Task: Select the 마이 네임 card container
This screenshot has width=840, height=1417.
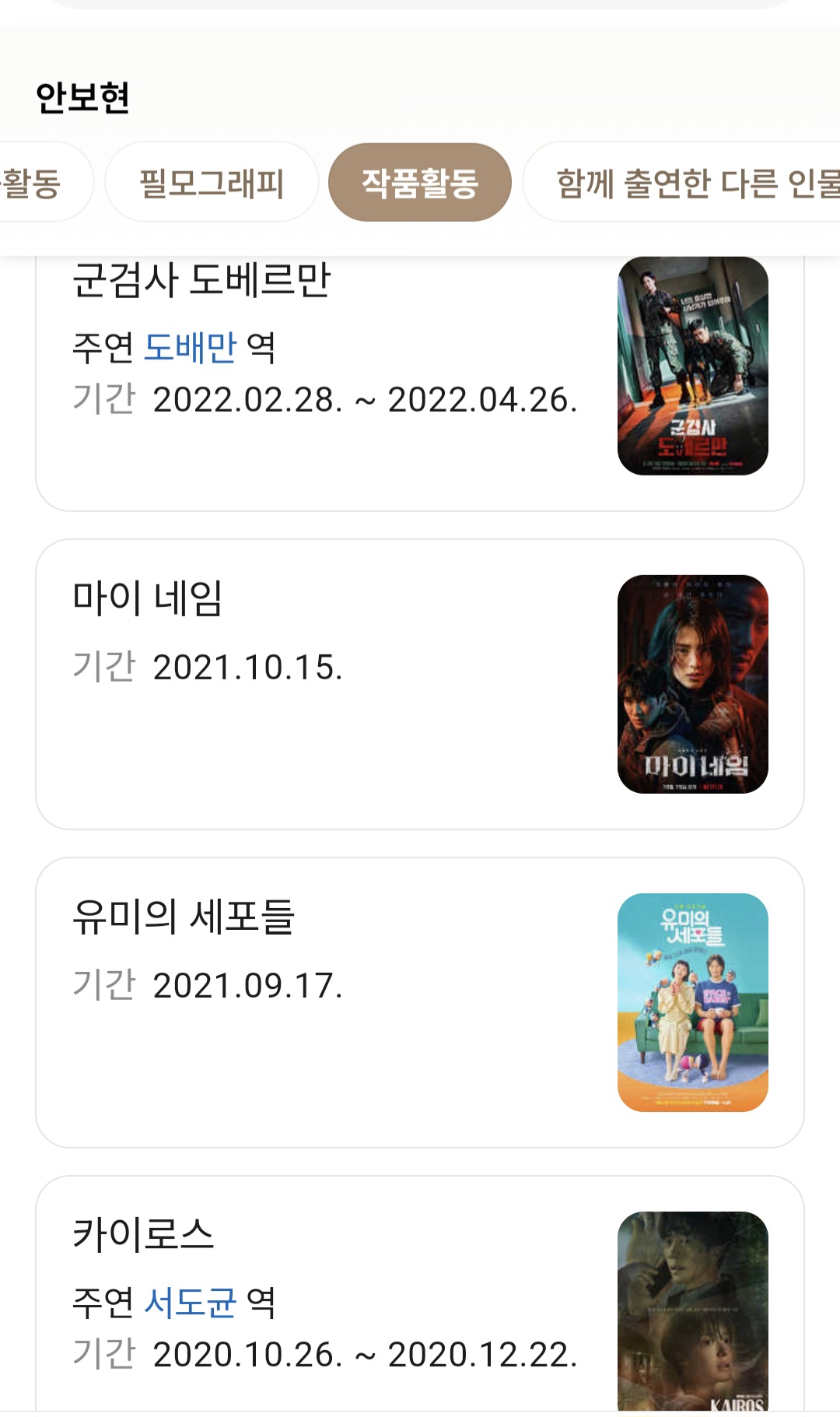Action: pos(420,681)
